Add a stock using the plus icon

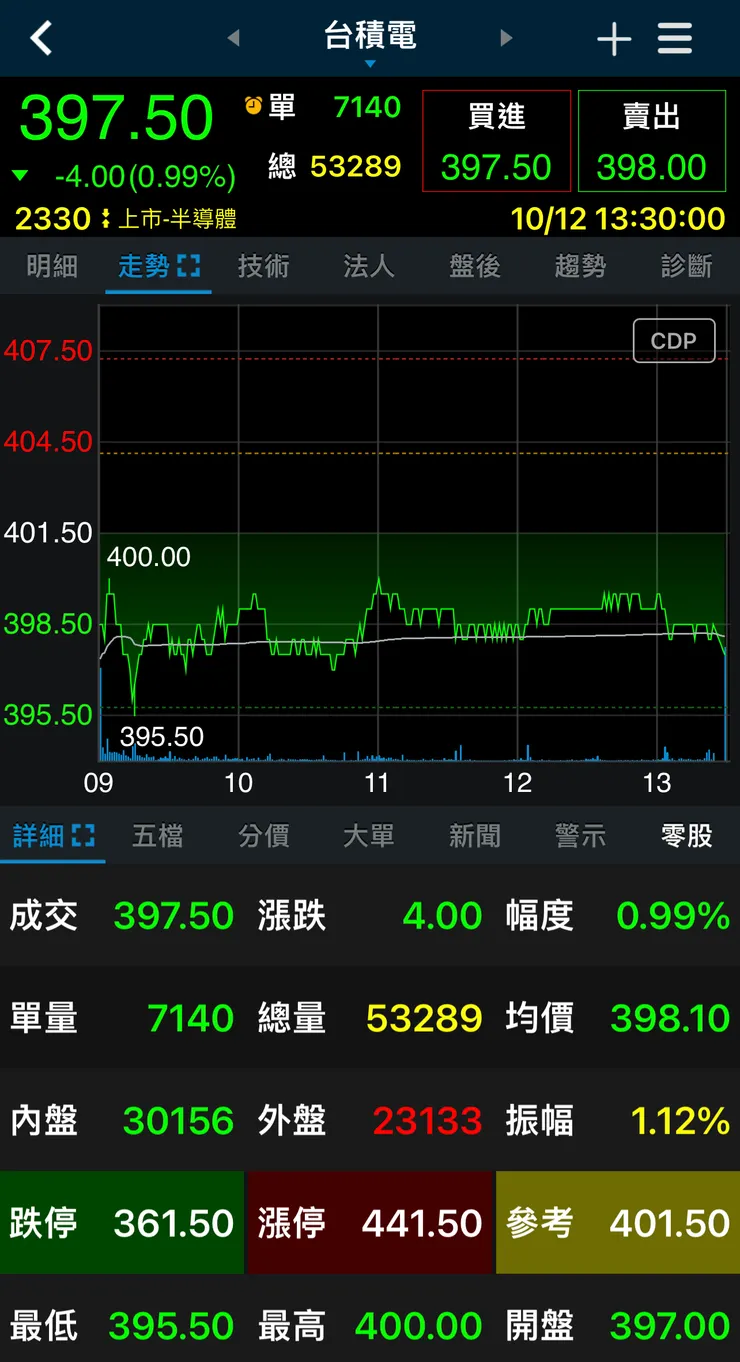pos(613,37)
